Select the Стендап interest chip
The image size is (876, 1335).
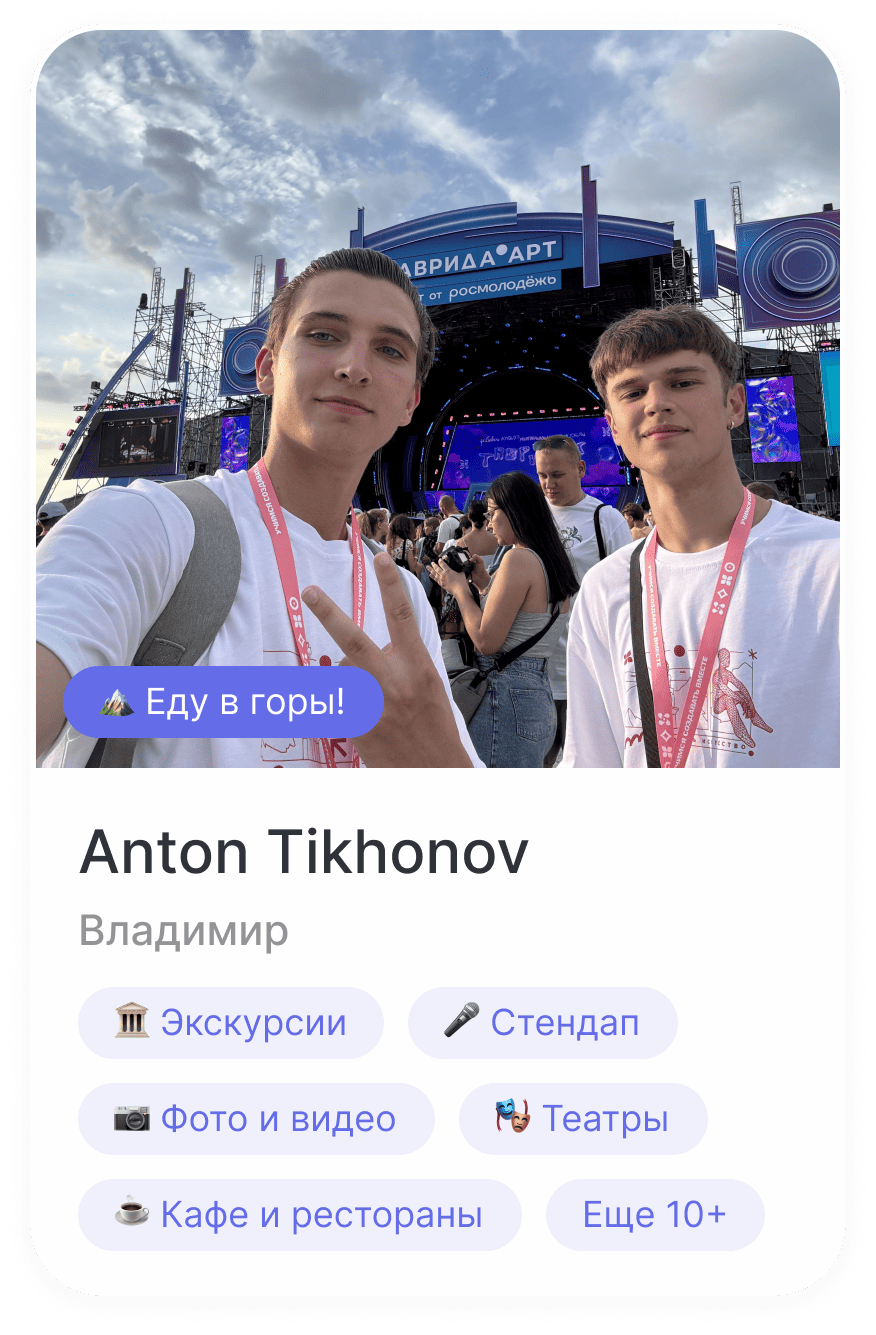pyautogui.click(x=543, y=1023)
